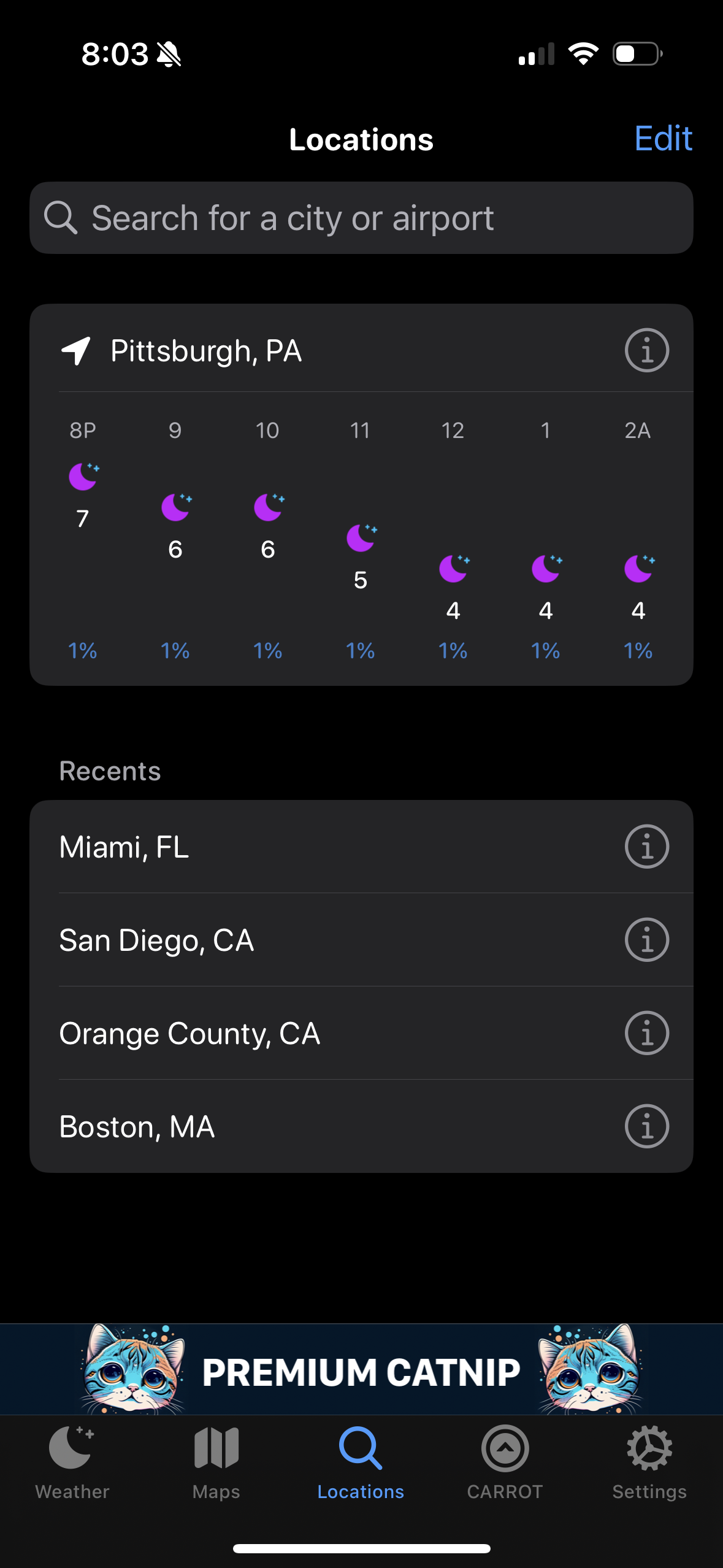The height and width of the screenshot is (1568, 723).
Task: Tap the location arrow beside Pittsburgh, PA
Action: tap(76, 350)
